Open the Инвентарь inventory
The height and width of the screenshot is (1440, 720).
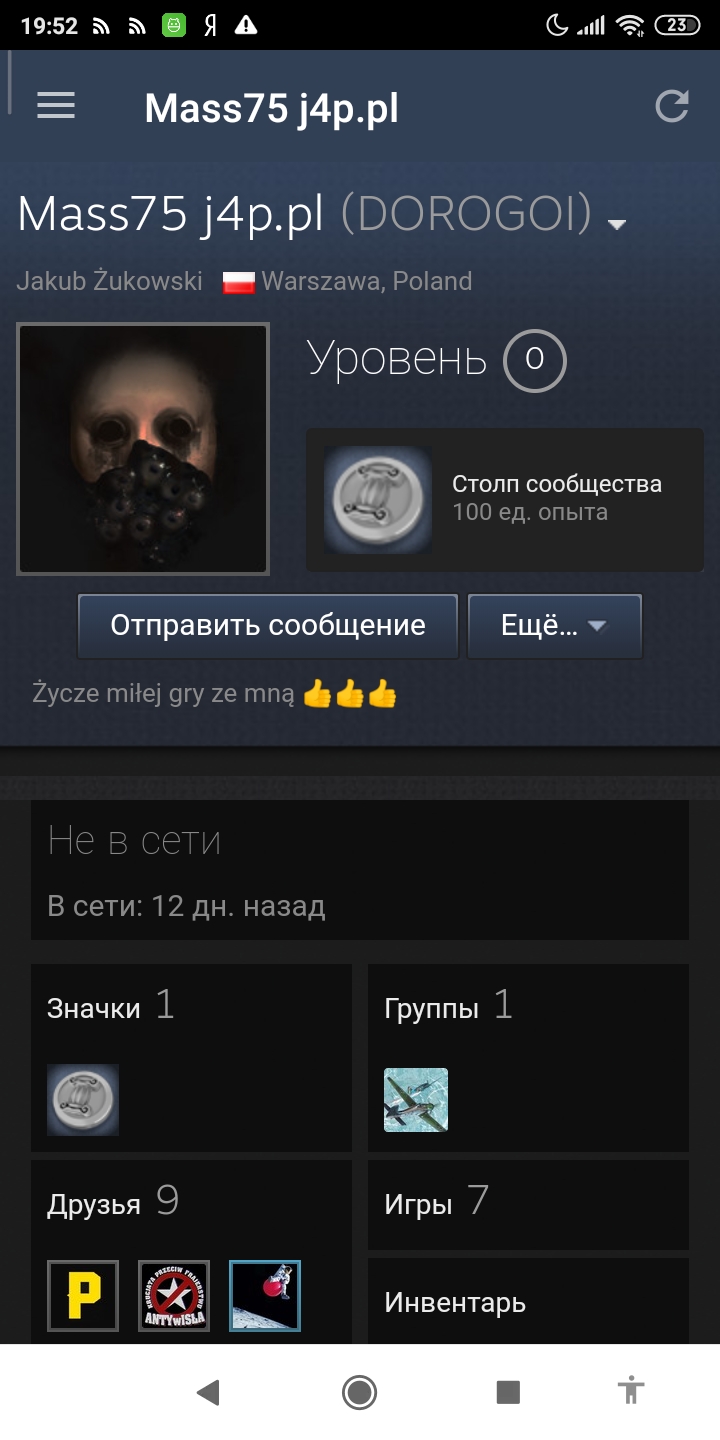(x=528, y=1302)
